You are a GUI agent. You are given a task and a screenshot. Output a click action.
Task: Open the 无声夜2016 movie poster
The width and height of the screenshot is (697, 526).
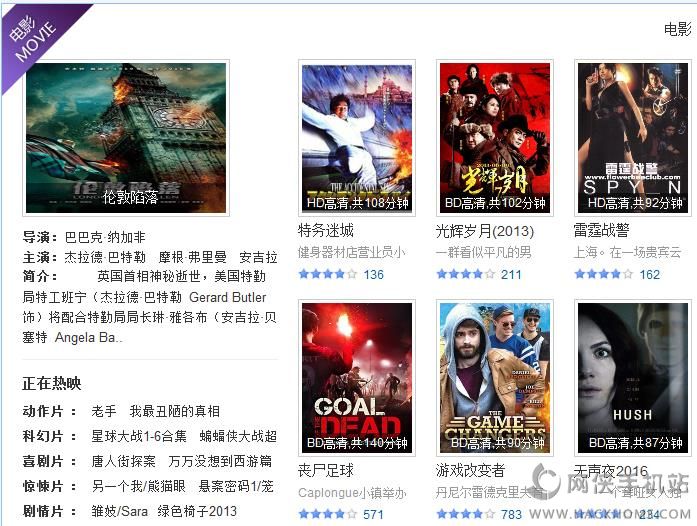[x=633, y=378]
